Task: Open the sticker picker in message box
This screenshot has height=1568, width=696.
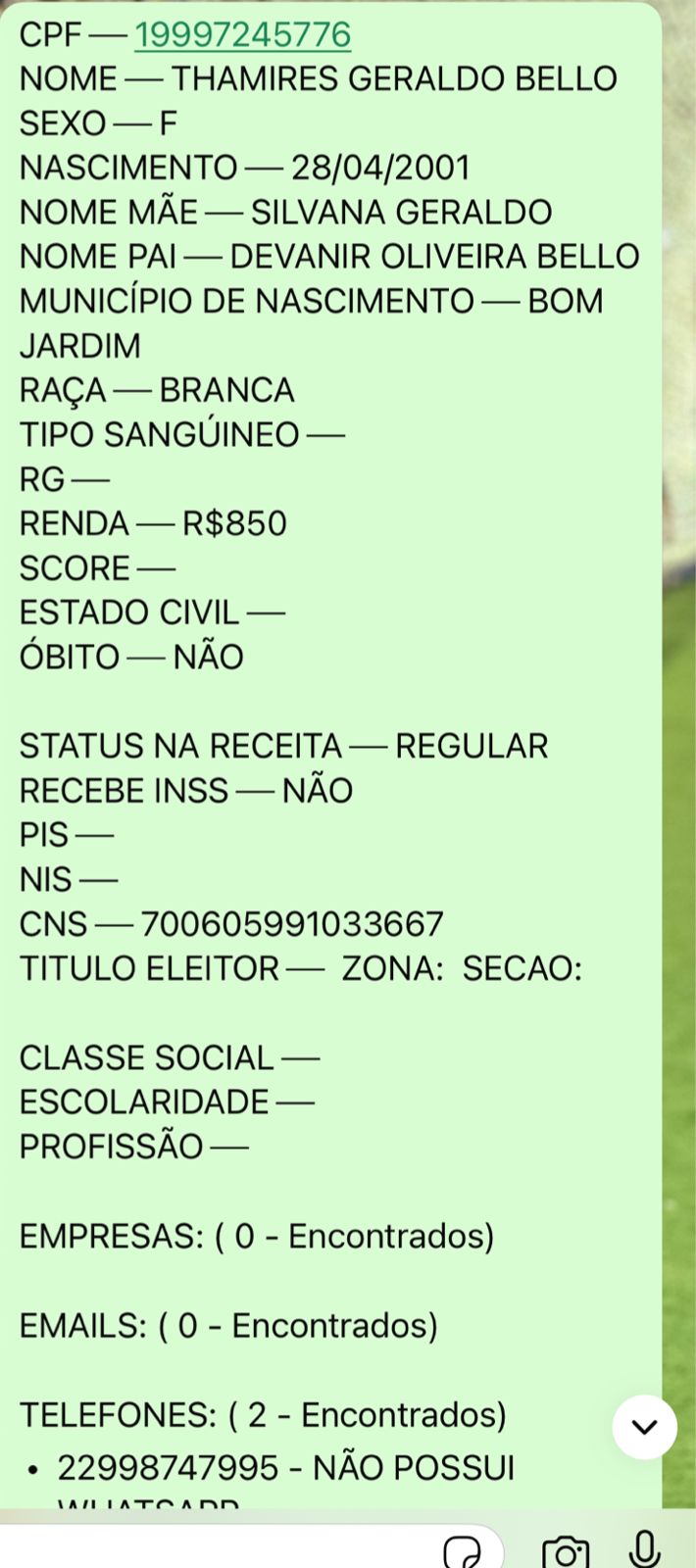Action: pyautogui.click(x=463, y=1552)
